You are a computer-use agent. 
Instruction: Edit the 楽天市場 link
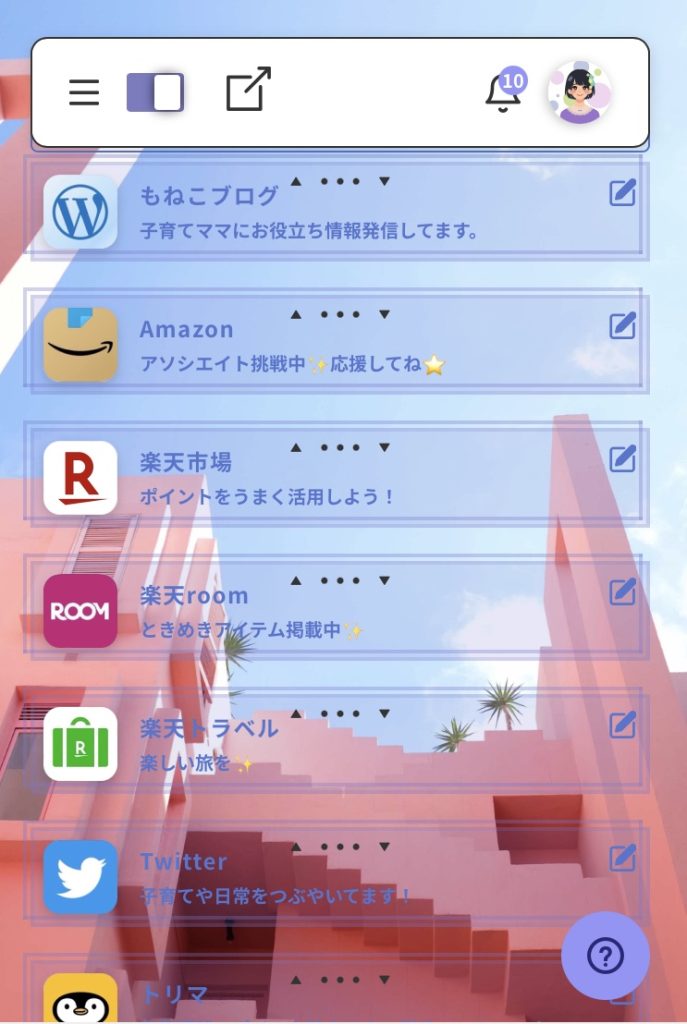[x=622, y=458]
